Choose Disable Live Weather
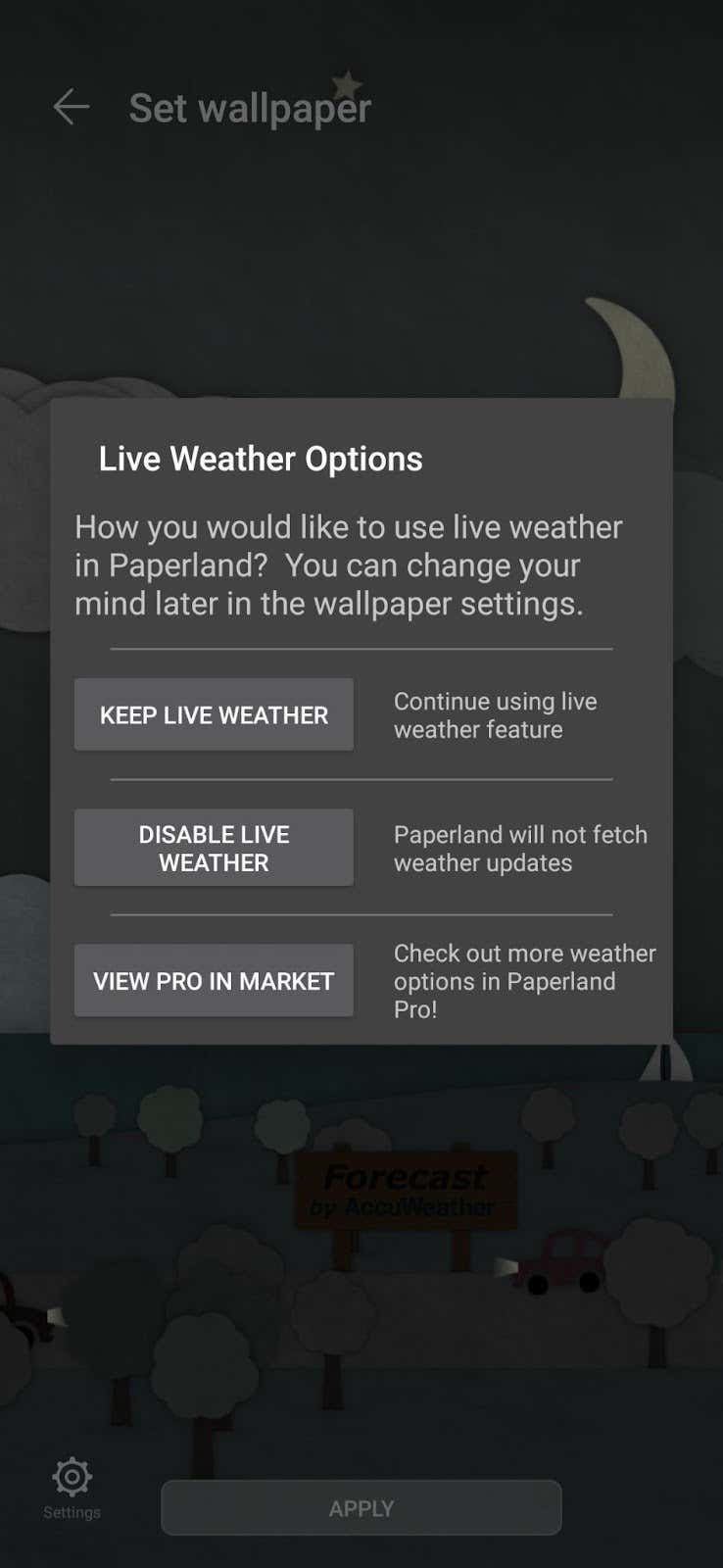 click(214, 848)
